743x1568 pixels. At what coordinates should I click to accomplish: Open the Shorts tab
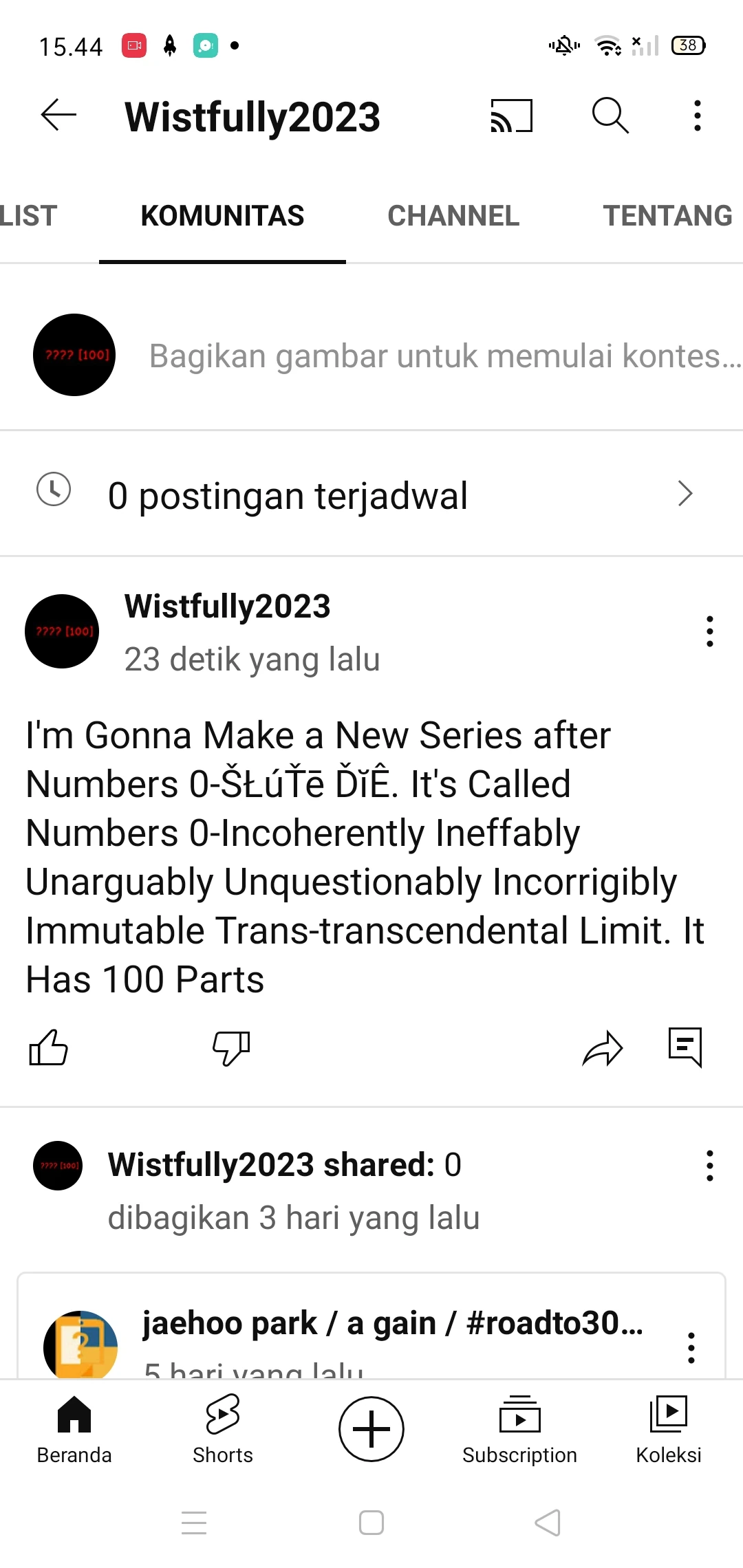pos(223,1429)
